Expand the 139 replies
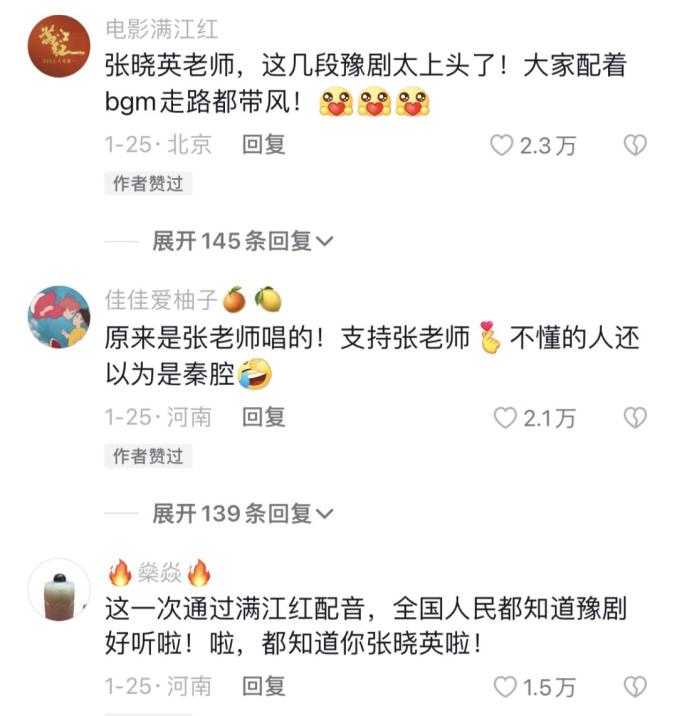 point(242,514)
